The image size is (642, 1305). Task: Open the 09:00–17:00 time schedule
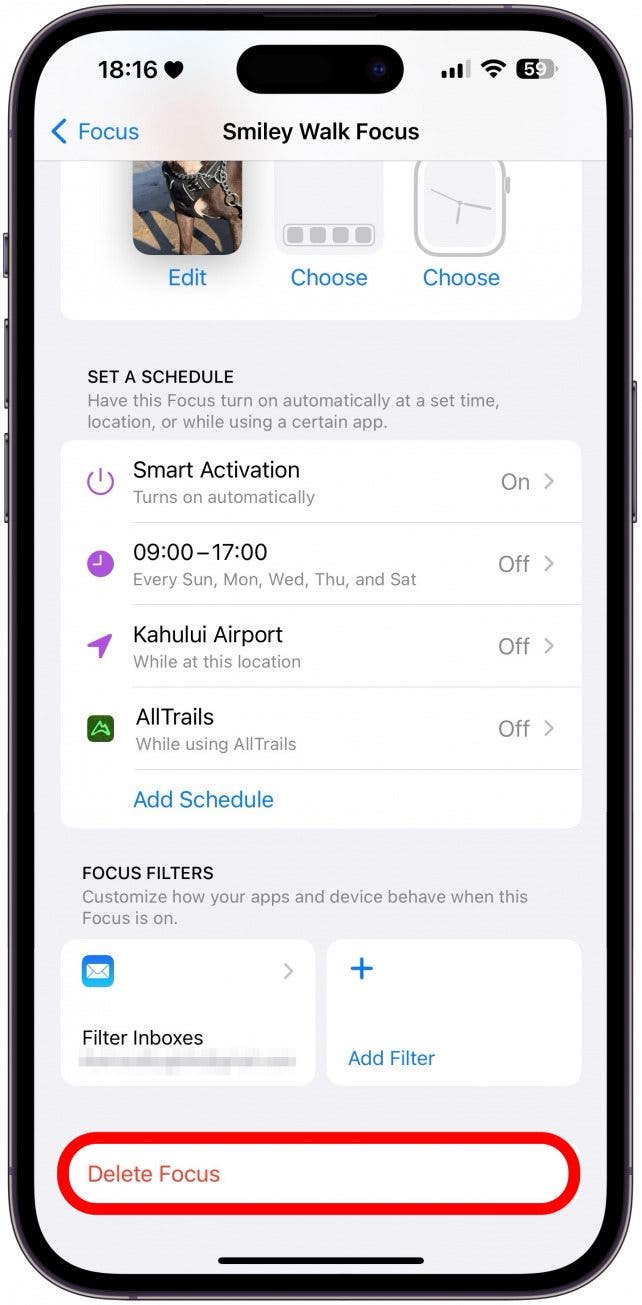[320, 564]
